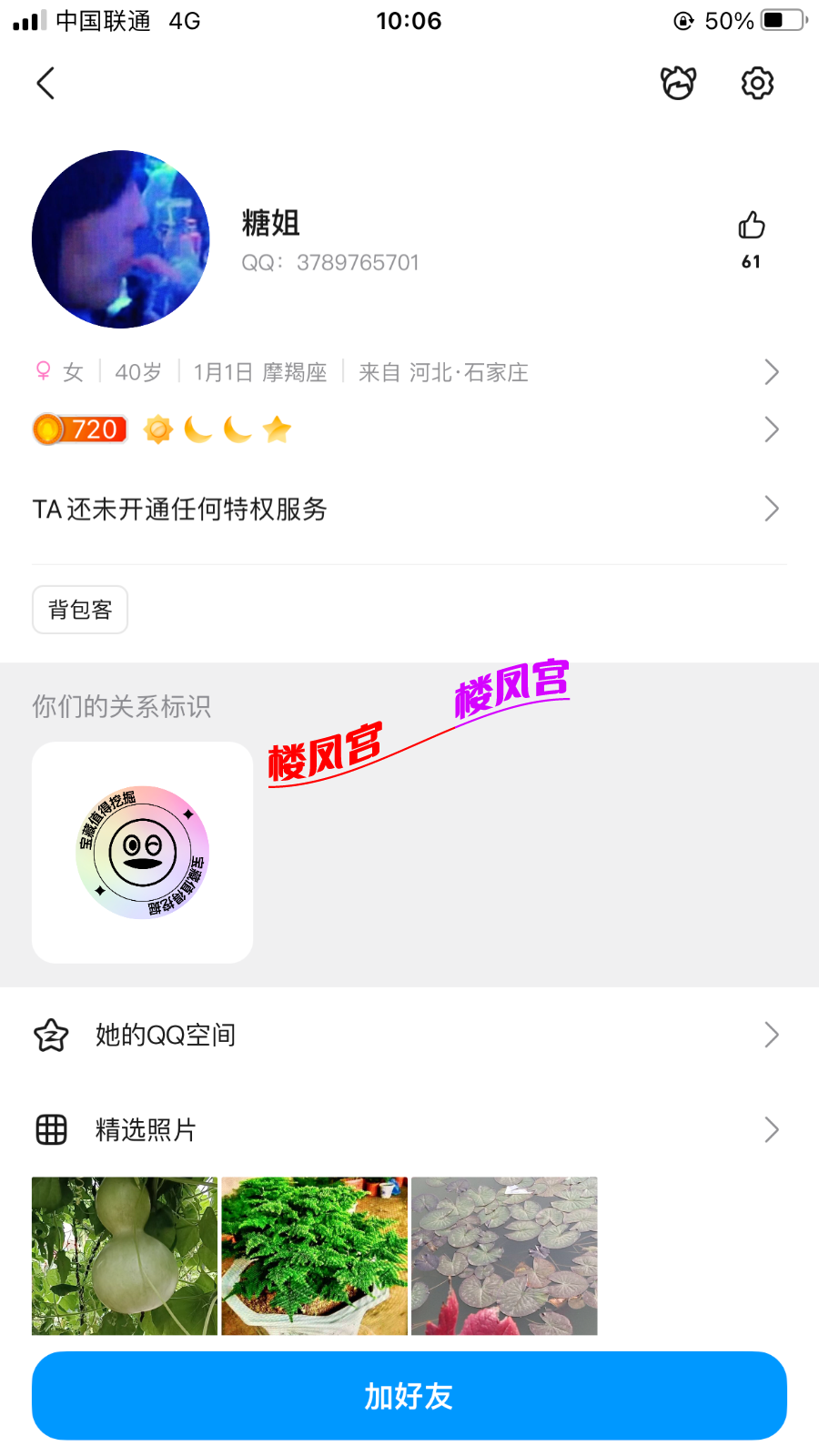Viewport: 819px width, 1456px height.
Task: Tap the 背包客 tag chip
Action: coord(80,610)
